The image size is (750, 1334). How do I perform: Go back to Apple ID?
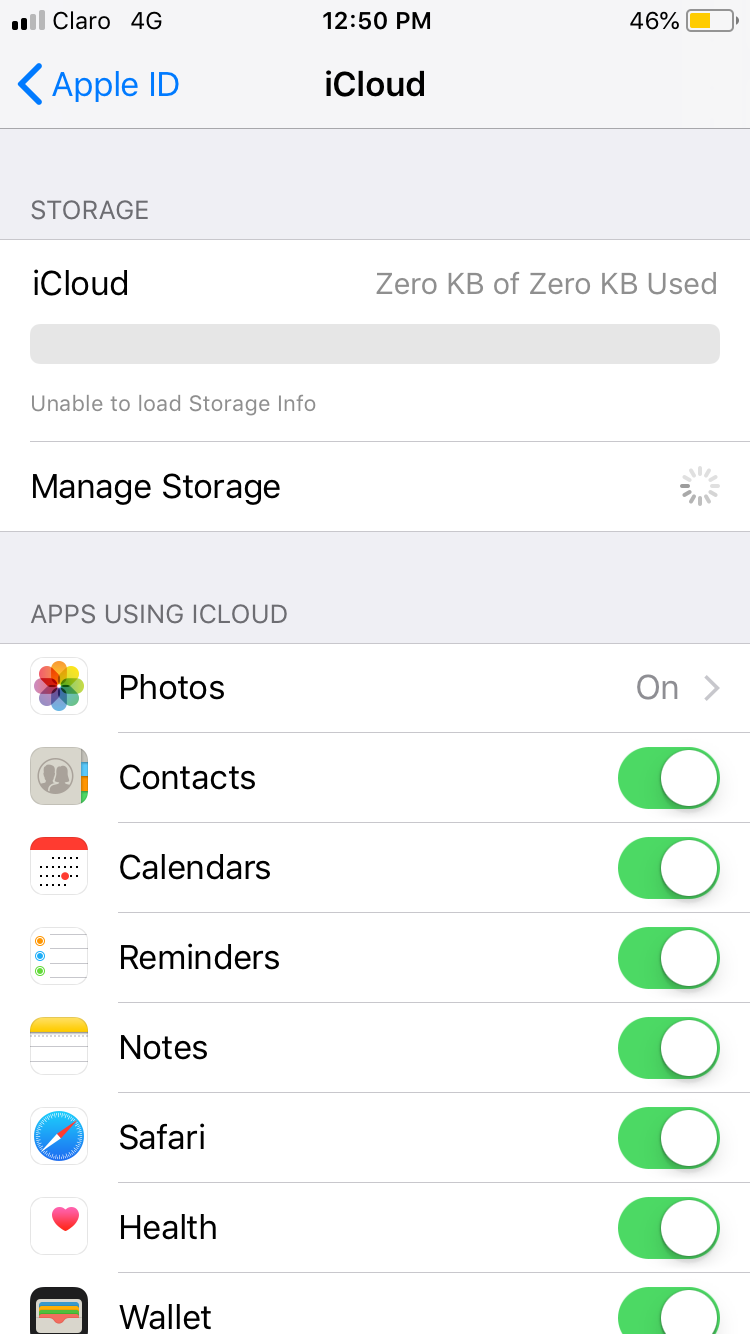click(98, 85)
